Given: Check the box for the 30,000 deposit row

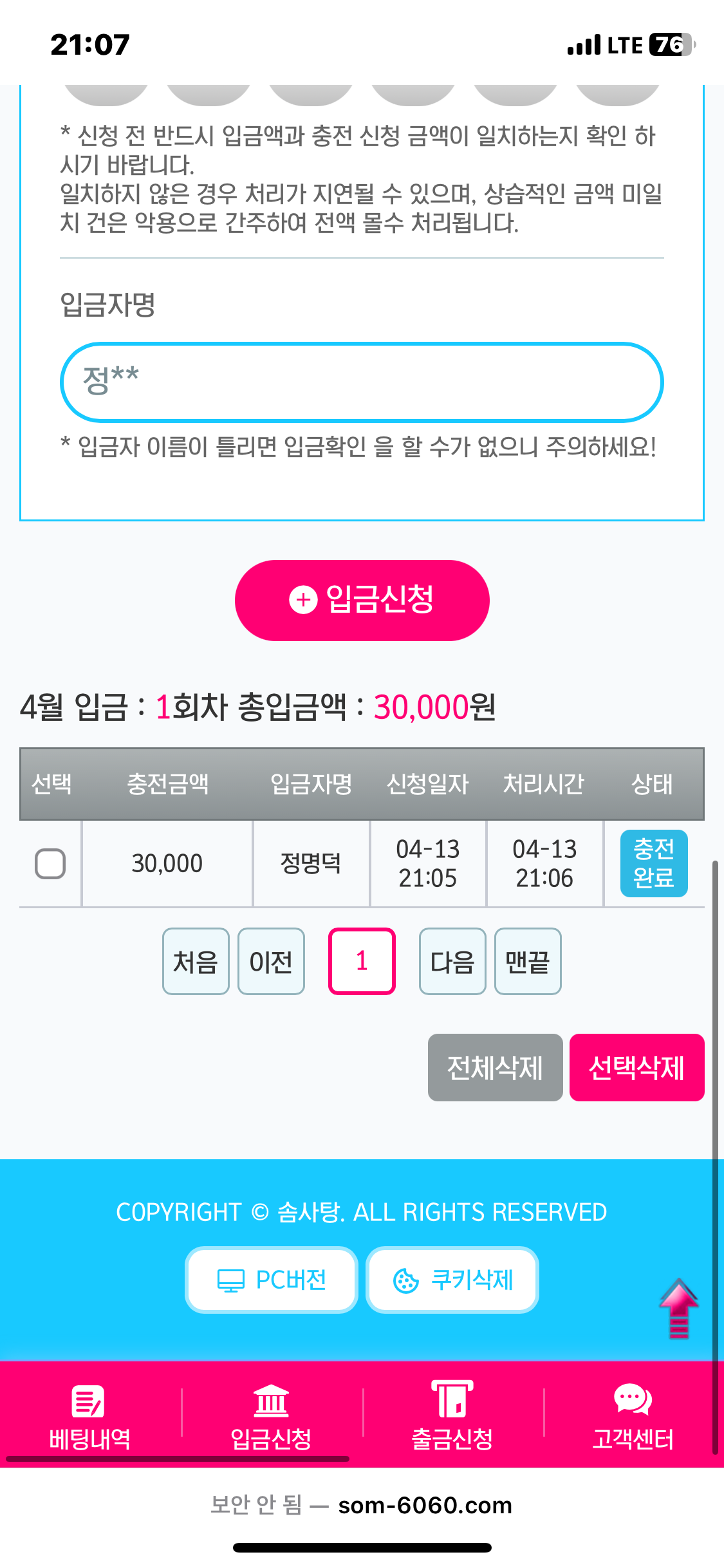Looking at the screenshot, I should 50,863.
